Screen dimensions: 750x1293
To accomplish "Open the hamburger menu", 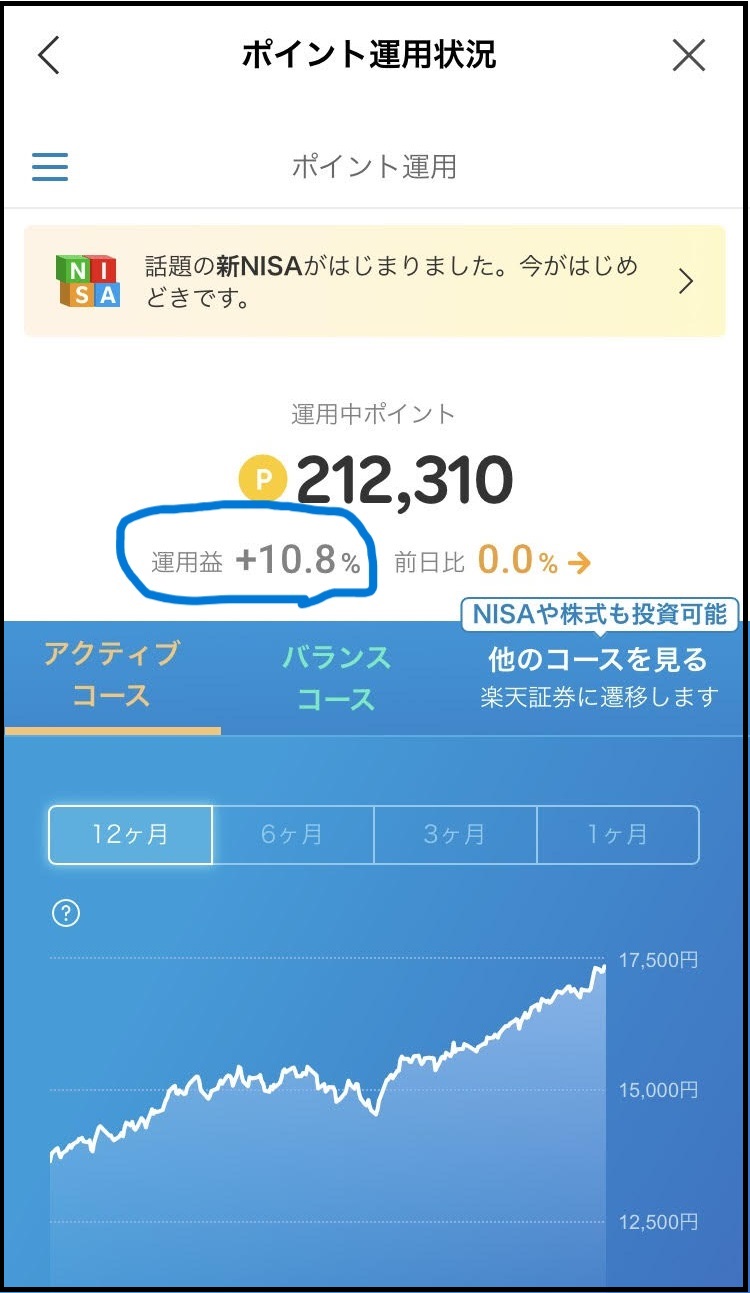I will 50,166.
